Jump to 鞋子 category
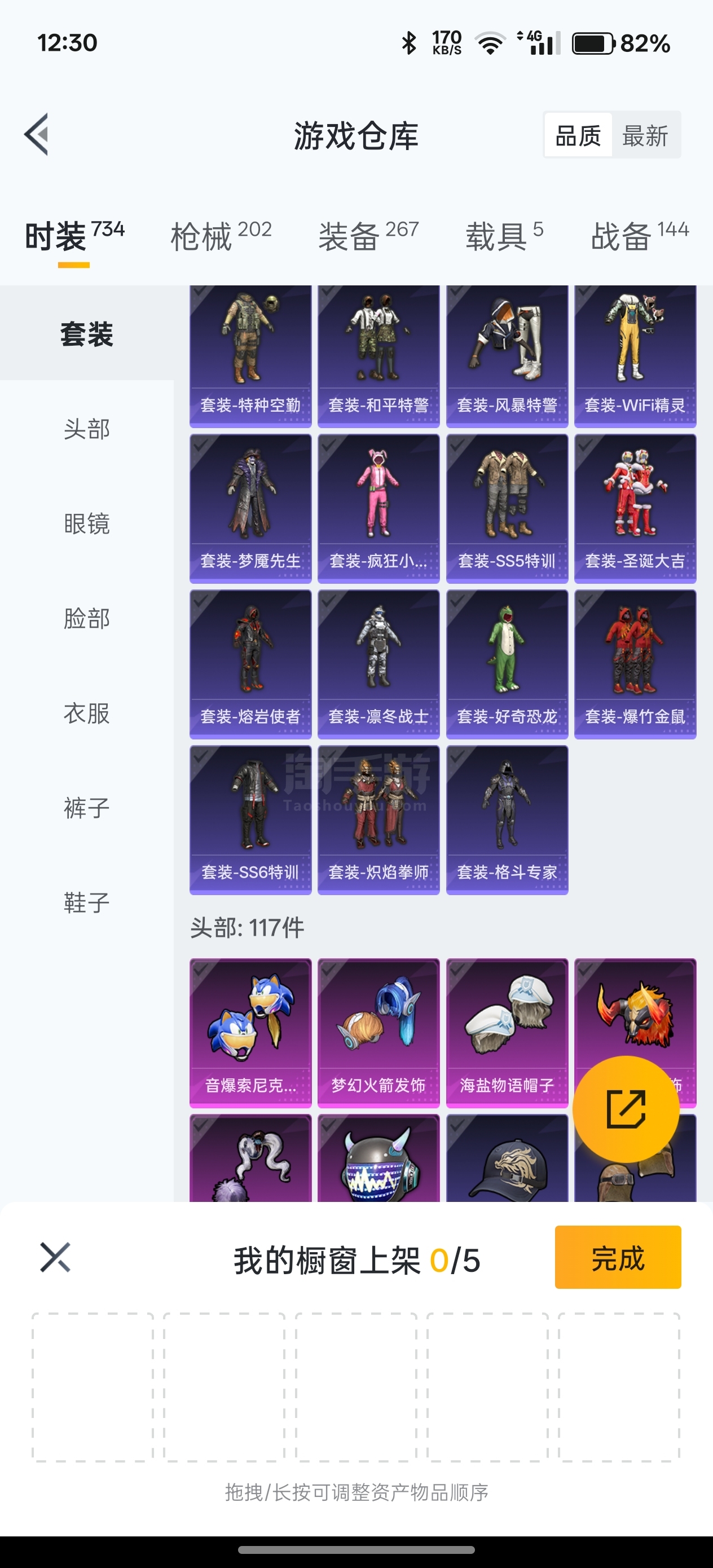The width and height of the screenshot is (713, 1568). [x=86, y=902]
